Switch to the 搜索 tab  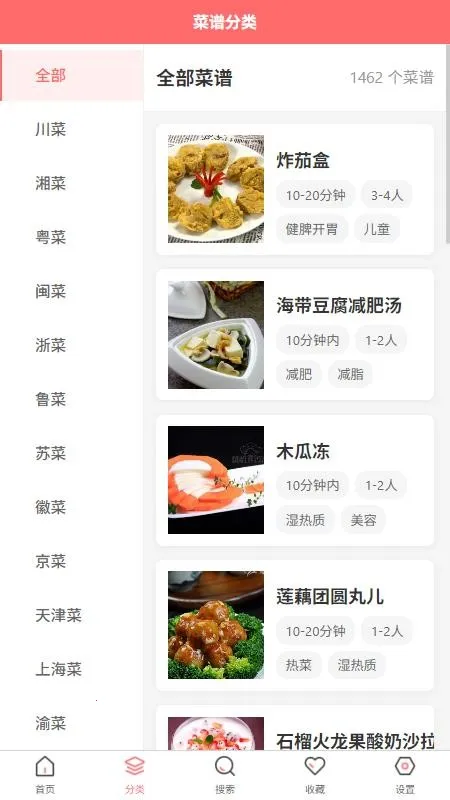pos(225,775)
